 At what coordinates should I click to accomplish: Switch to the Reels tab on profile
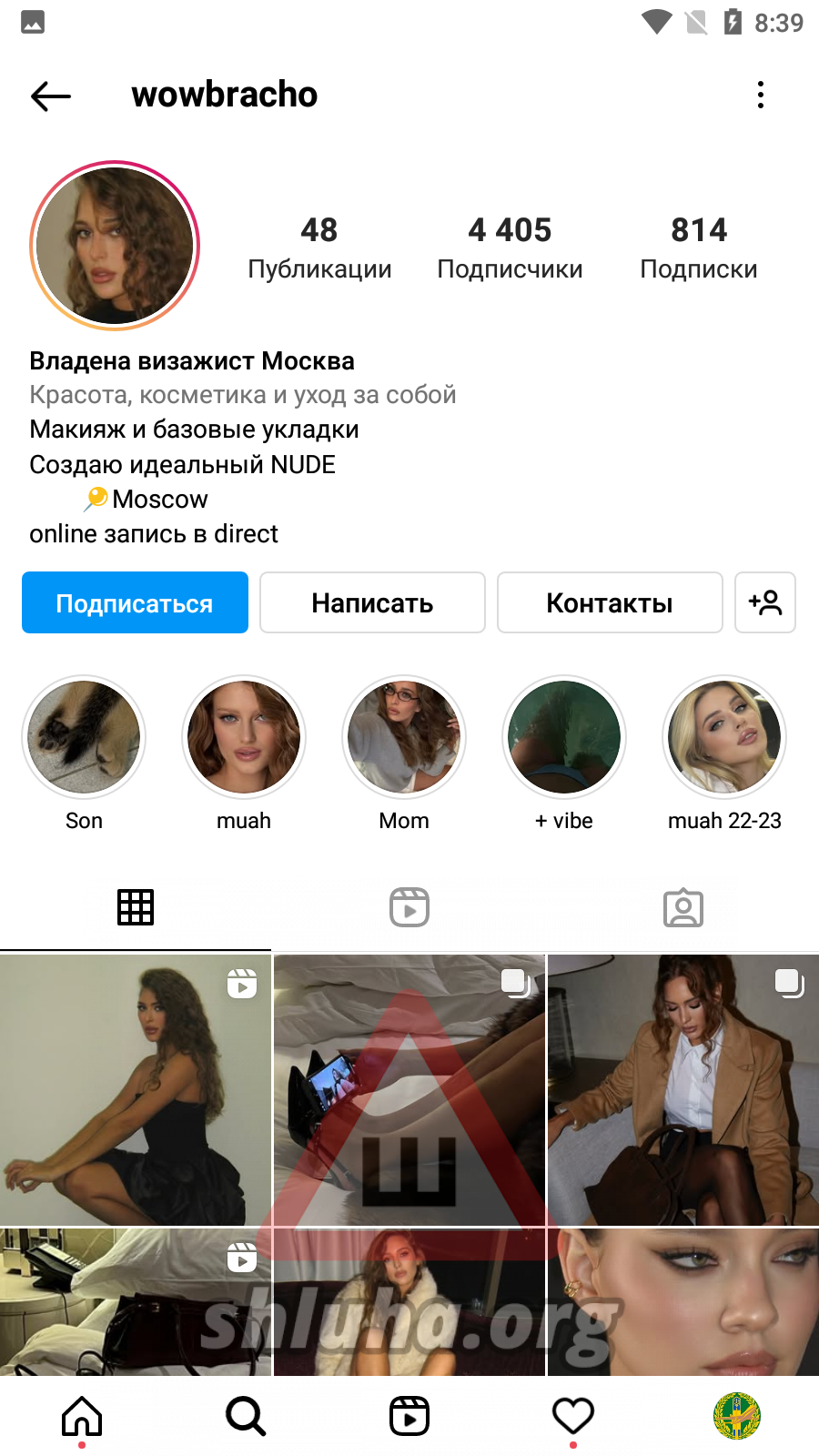click(x=409, y=907)
